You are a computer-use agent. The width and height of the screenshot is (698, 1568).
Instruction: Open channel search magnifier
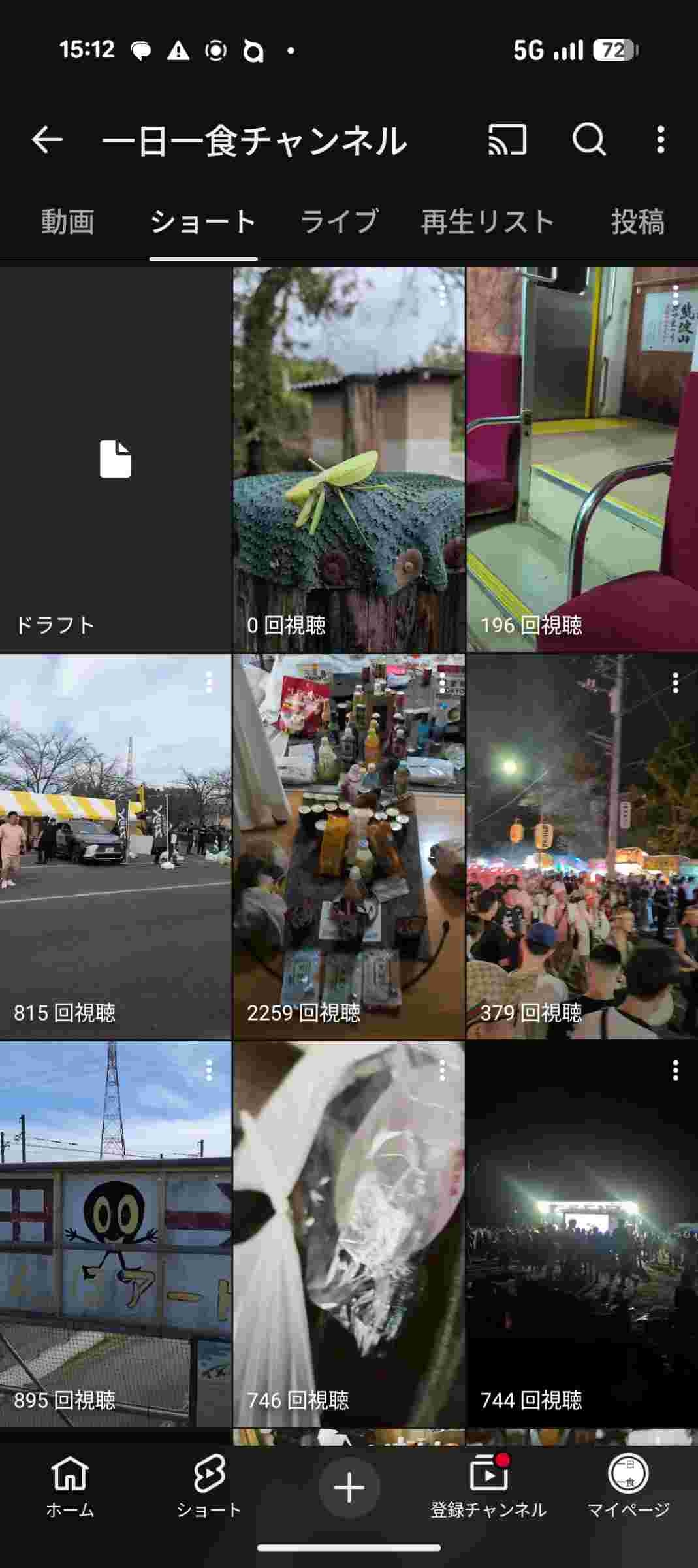[x=589, y=140]
